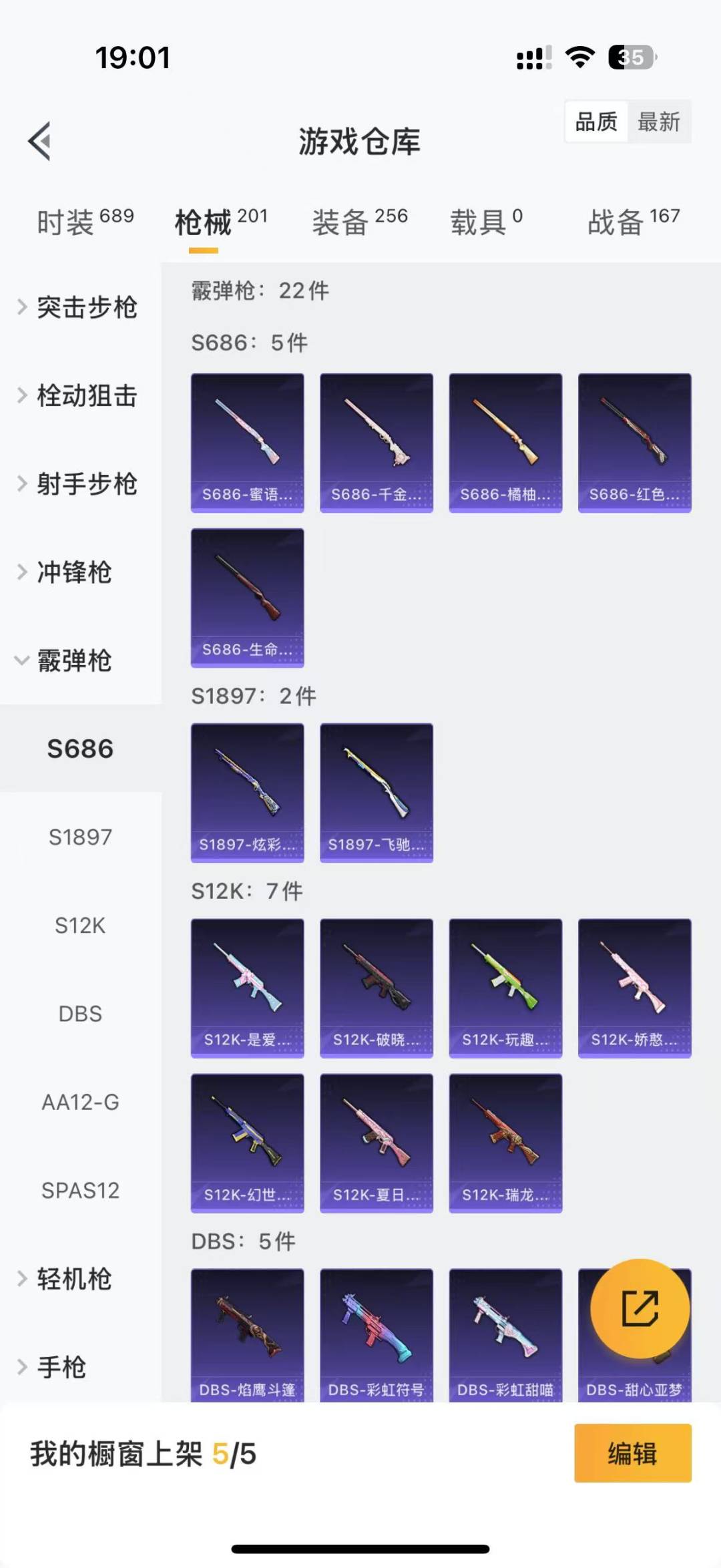Screen dimensions: 721x1568
Task: Go back using the arrow
Action: coord(40,141)
